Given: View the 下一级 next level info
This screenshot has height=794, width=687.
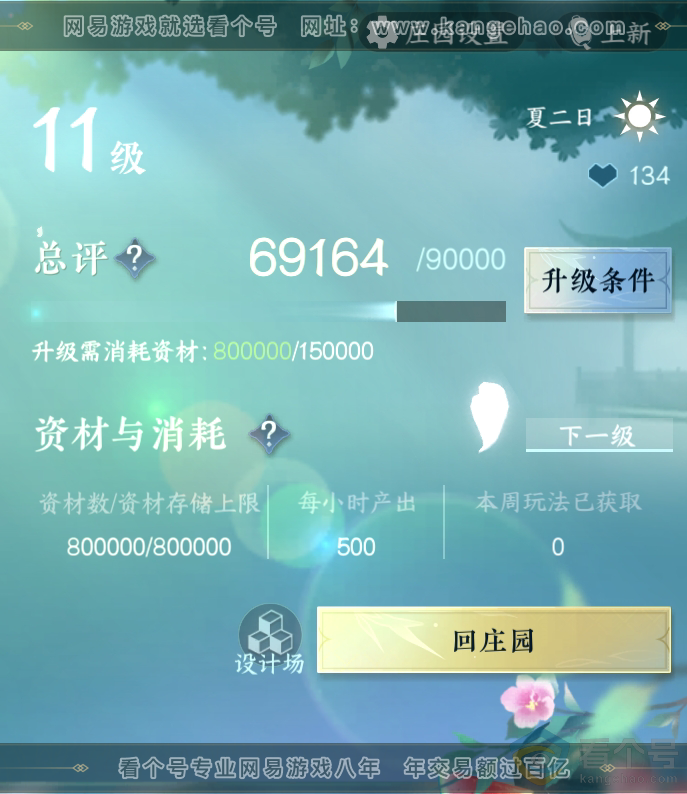Looking at the screenshot, I should tap(598, 436).
